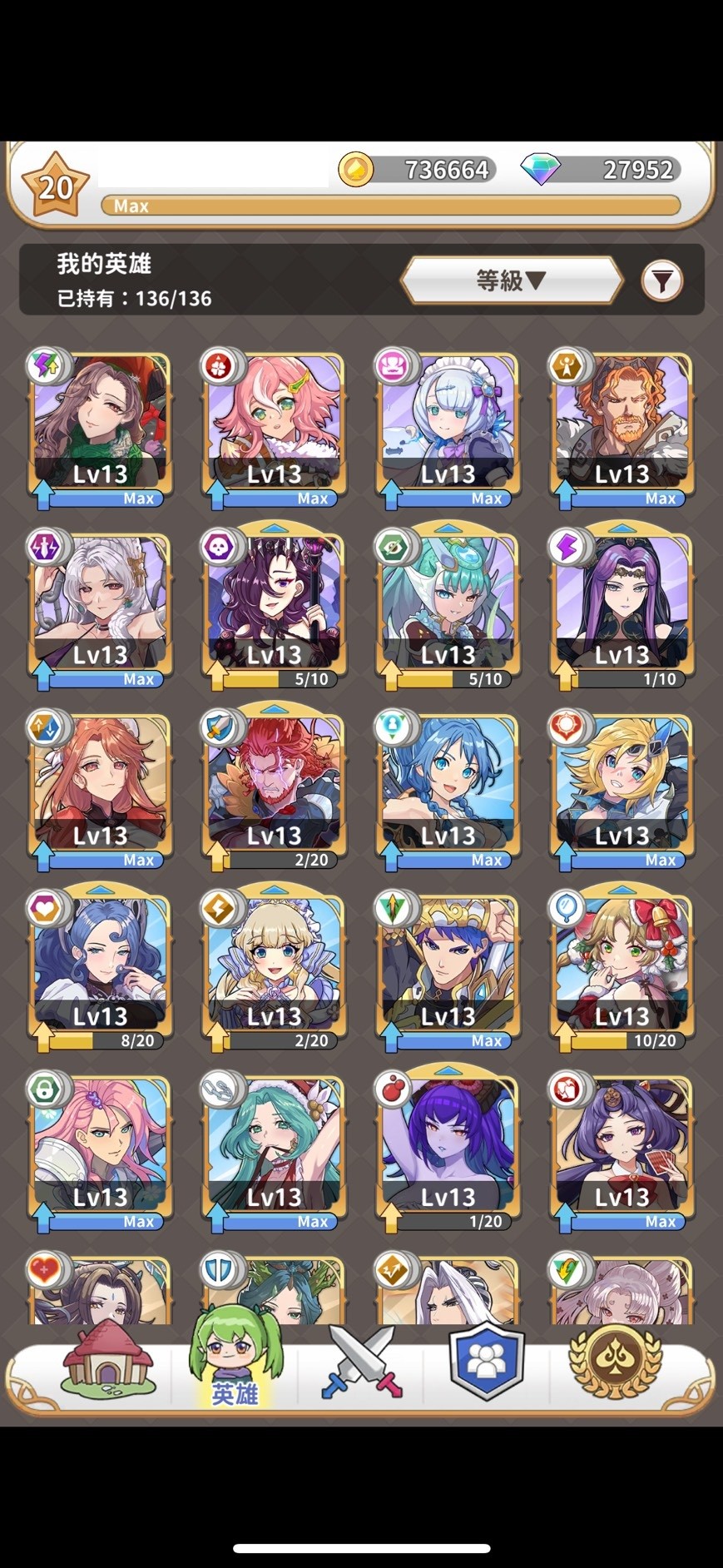Open the maid hero with silver-blue hair
The image size is (723, 1568).
(448, 424)
